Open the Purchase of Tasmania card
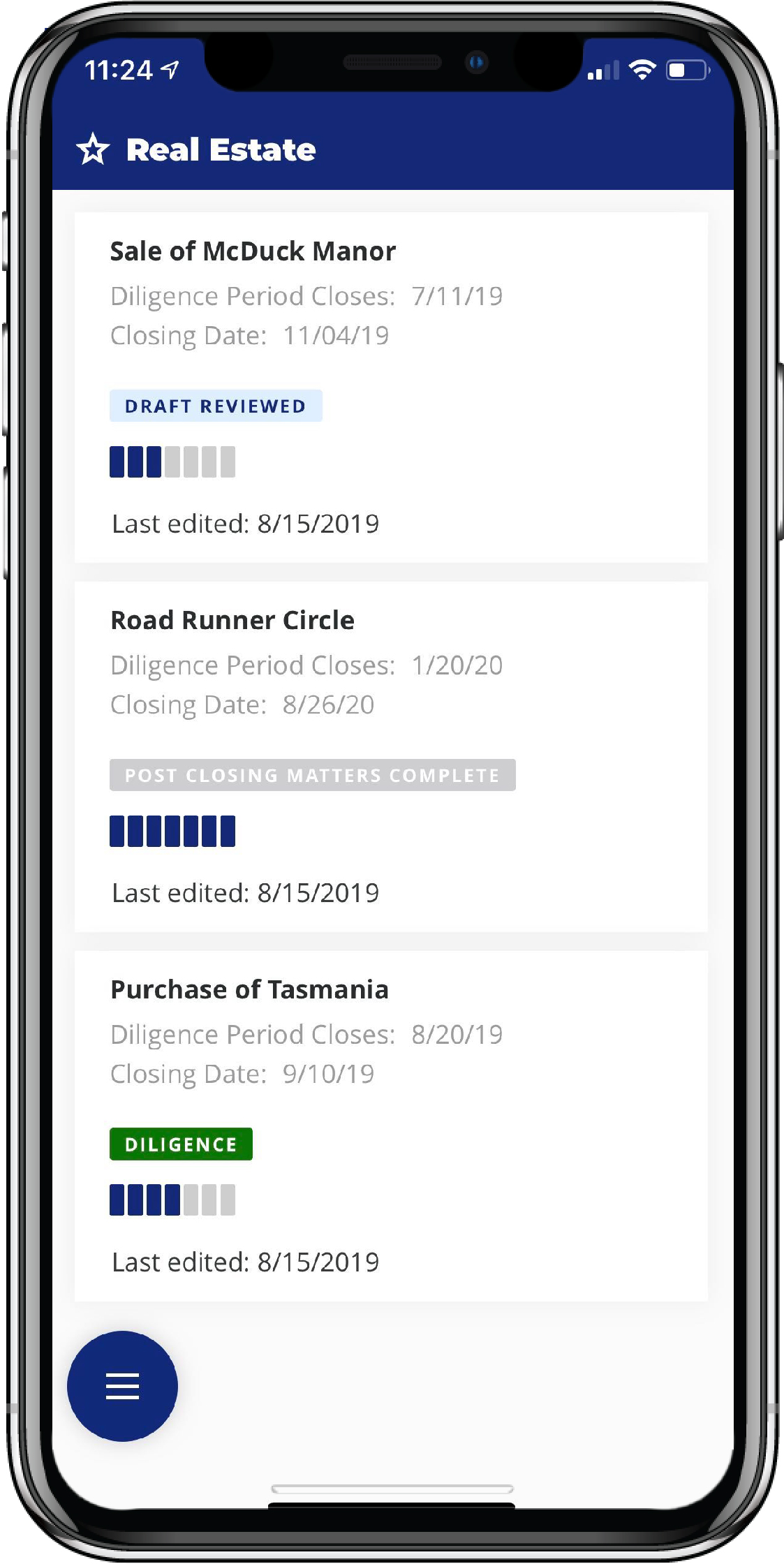Image resolution: width=784 pixels, height=1564 pixels. point(391,1126)
